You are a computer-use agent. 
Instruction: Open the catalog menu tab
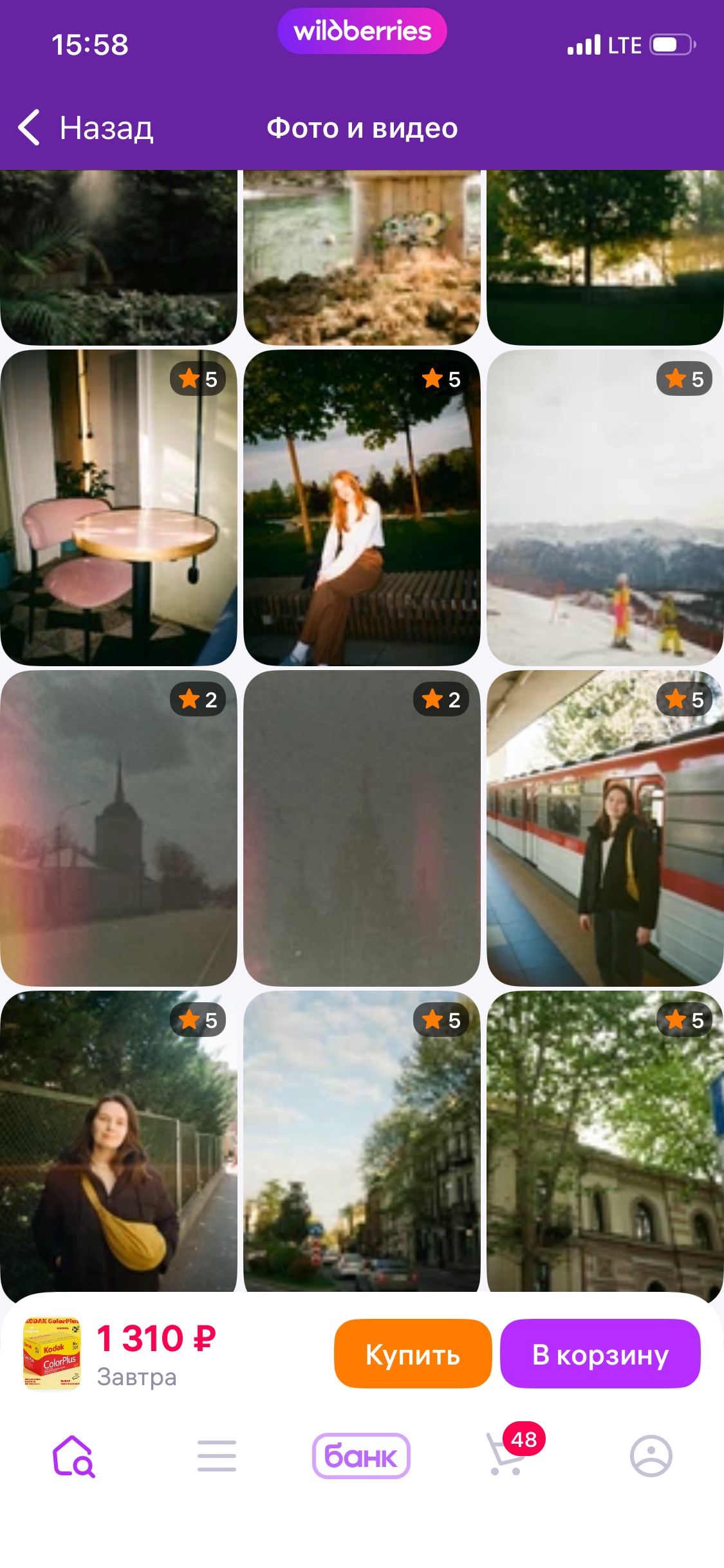tap(217, 1455)
